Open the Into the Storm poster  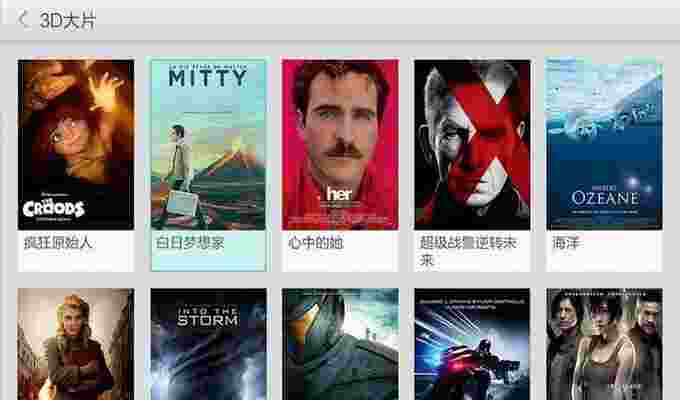pyautogui.click(x=208, y=345)
